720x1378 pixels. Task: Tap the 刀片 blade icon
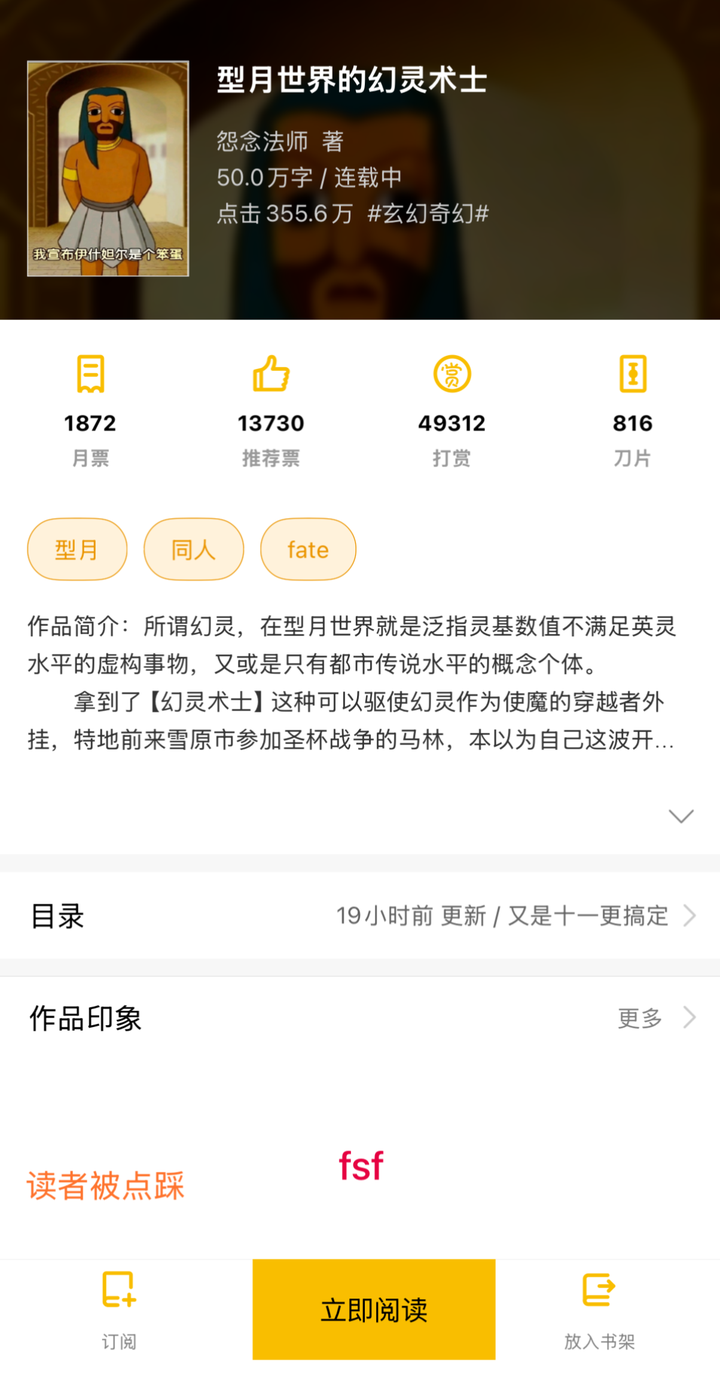click(x=632, y=375)
